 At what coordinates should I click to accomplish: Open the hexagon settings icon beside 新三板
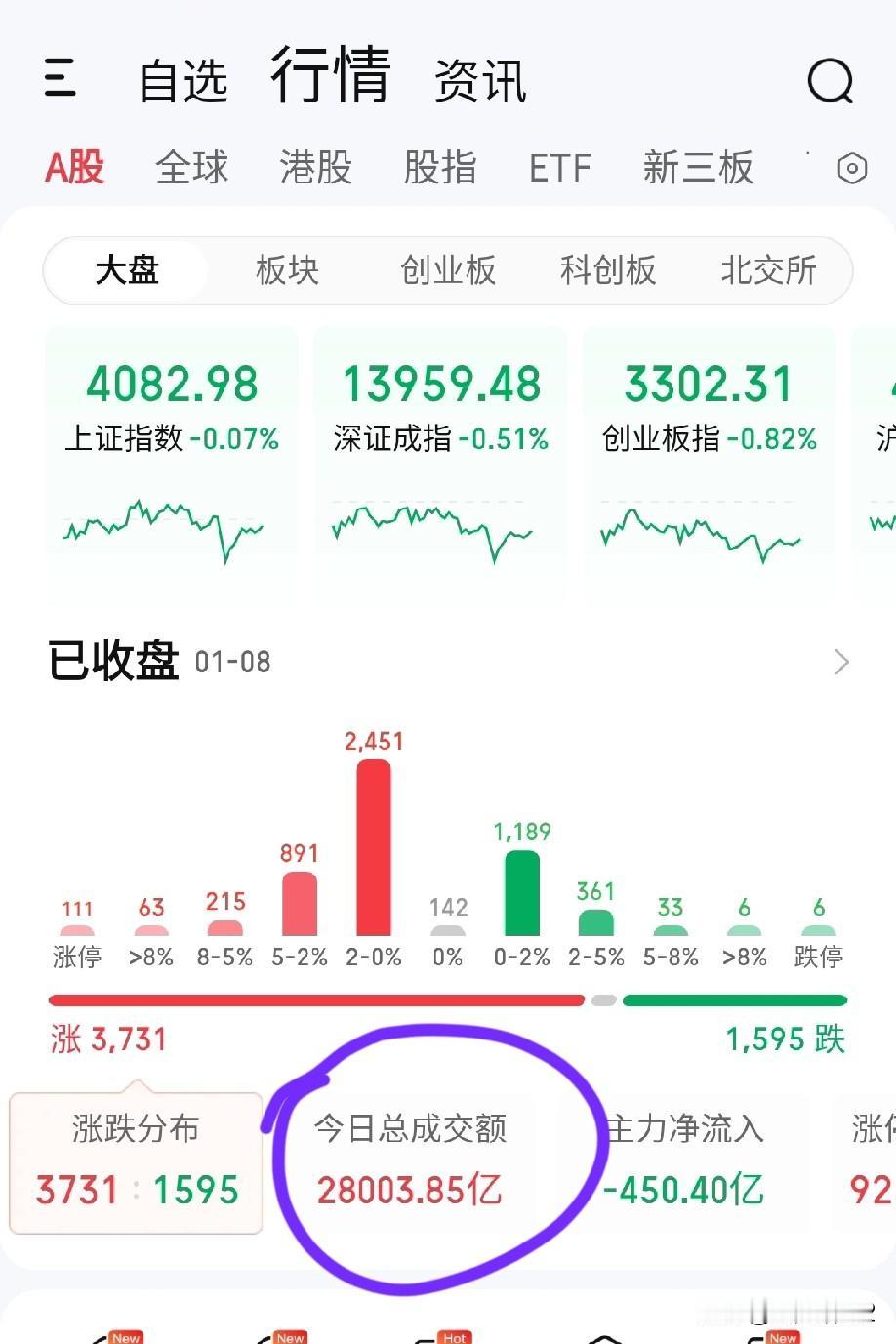[851, 168]
